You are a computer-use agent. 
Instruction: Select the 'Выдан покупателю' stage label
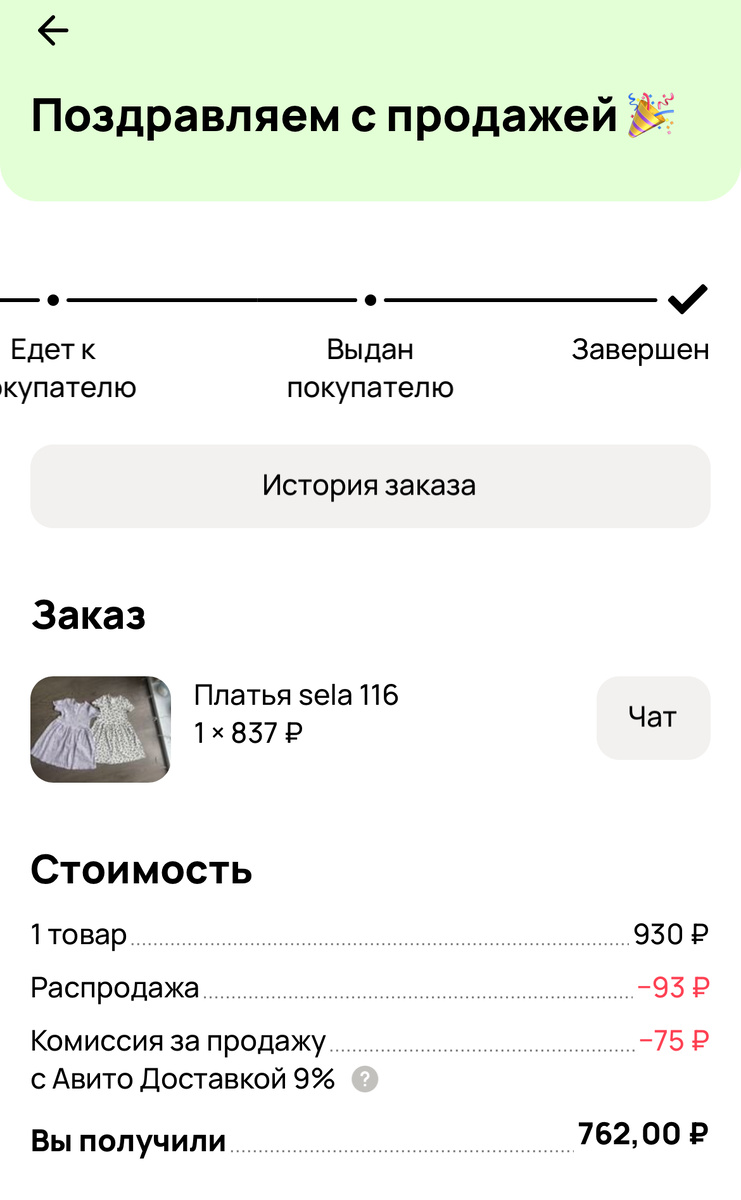click(370, 368)
